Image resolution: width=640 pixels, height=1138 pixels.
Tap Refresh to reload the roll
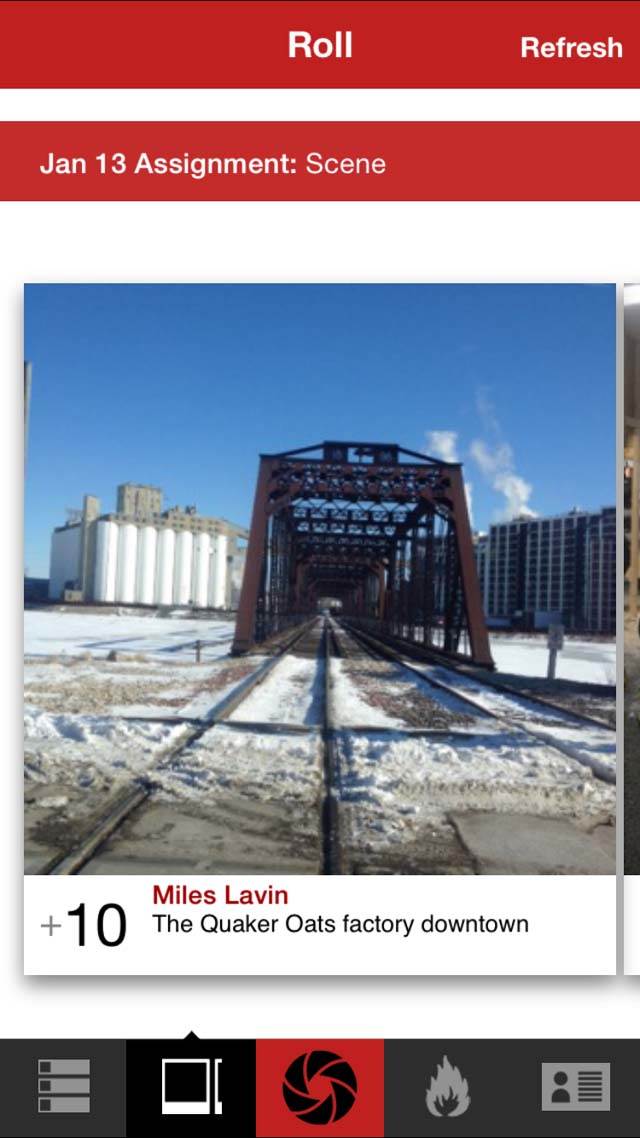(x=571, y=47)
